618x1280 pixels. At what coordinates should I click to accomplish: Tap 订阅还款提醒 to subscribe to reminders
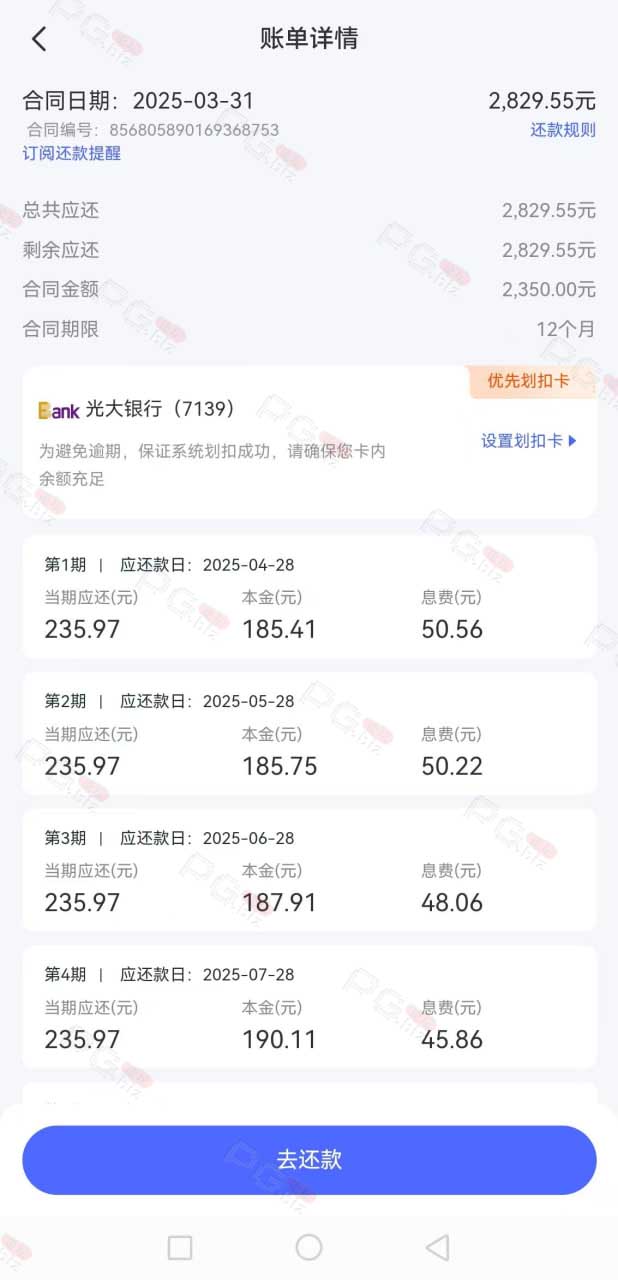point(72,154)
